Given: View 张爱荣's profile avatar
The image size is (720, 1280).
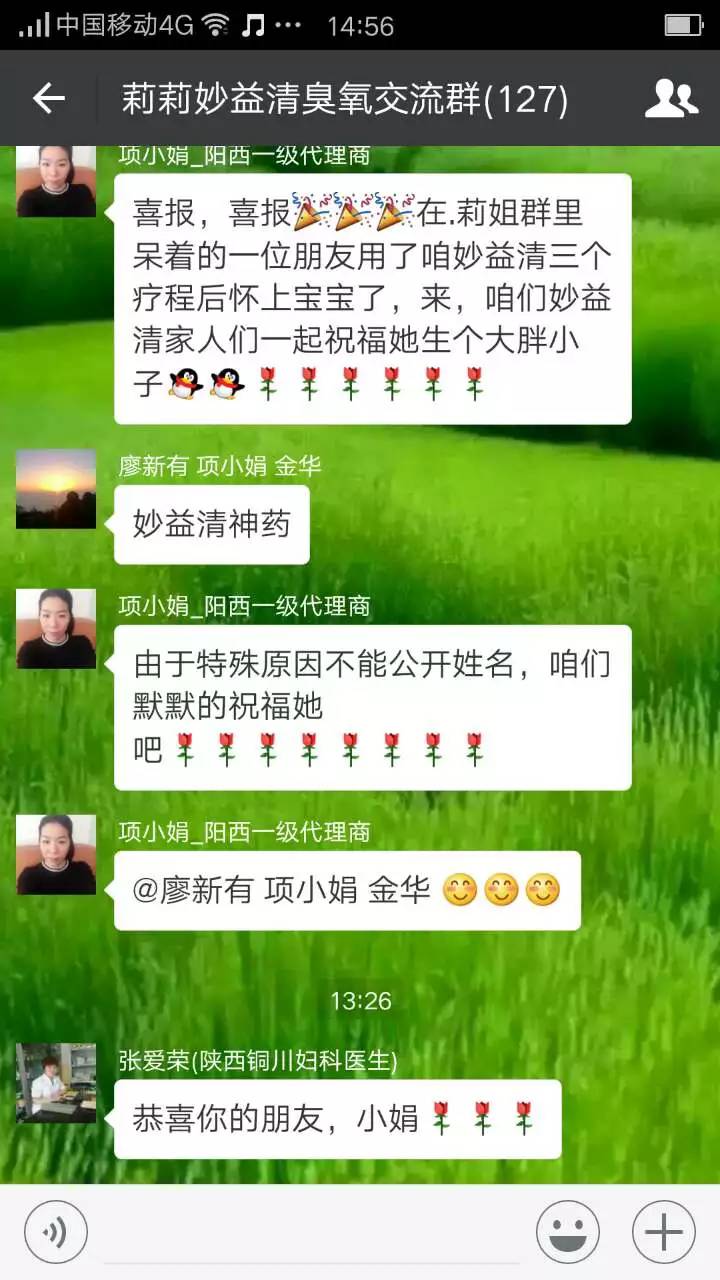Looking at the screenshot, I should pyautogui.click(x=56, y=1083).
